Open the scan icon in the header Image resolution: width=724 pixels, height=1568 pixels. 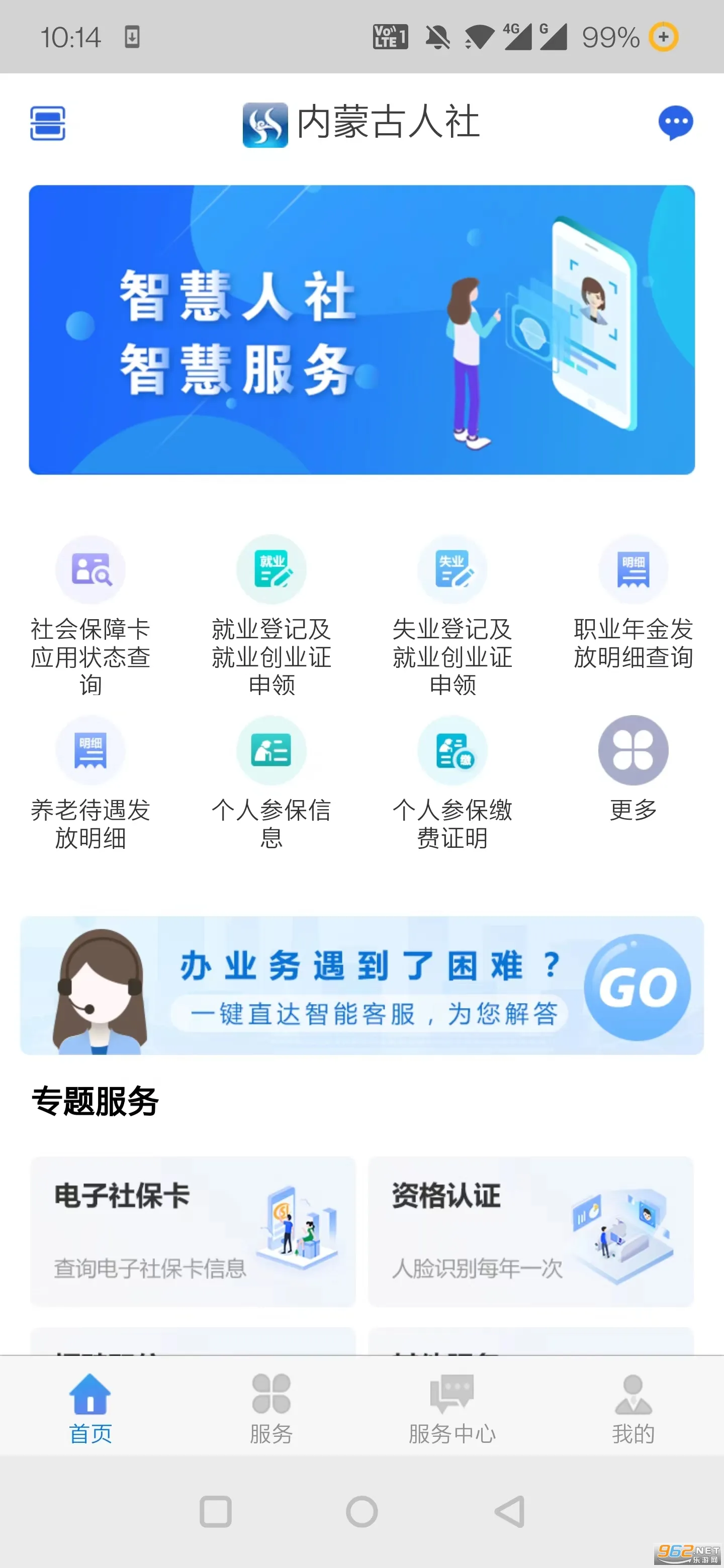[x=48, y=123]
